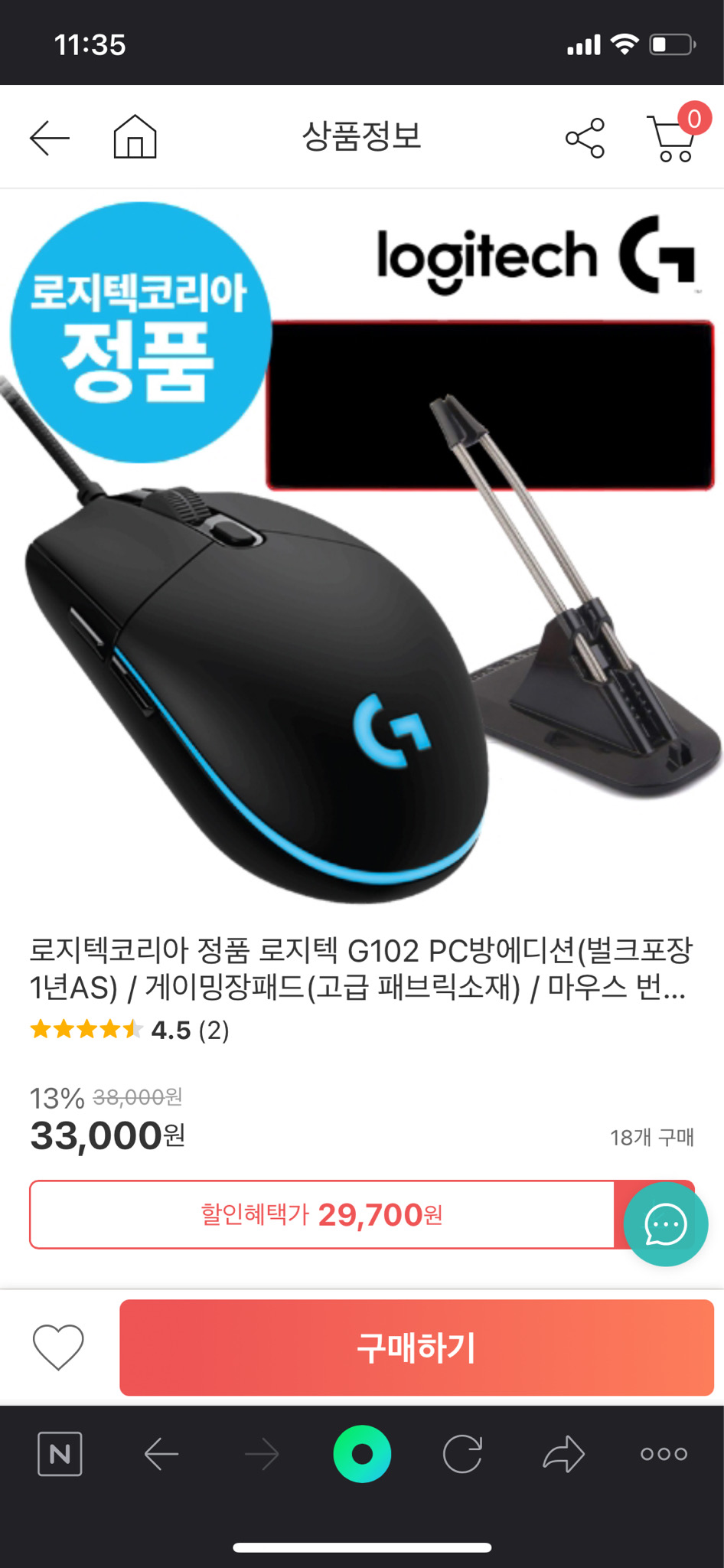
Task: Open the chat bubble floating icon
Action: pyautogui.click(x=665, y=1224)
